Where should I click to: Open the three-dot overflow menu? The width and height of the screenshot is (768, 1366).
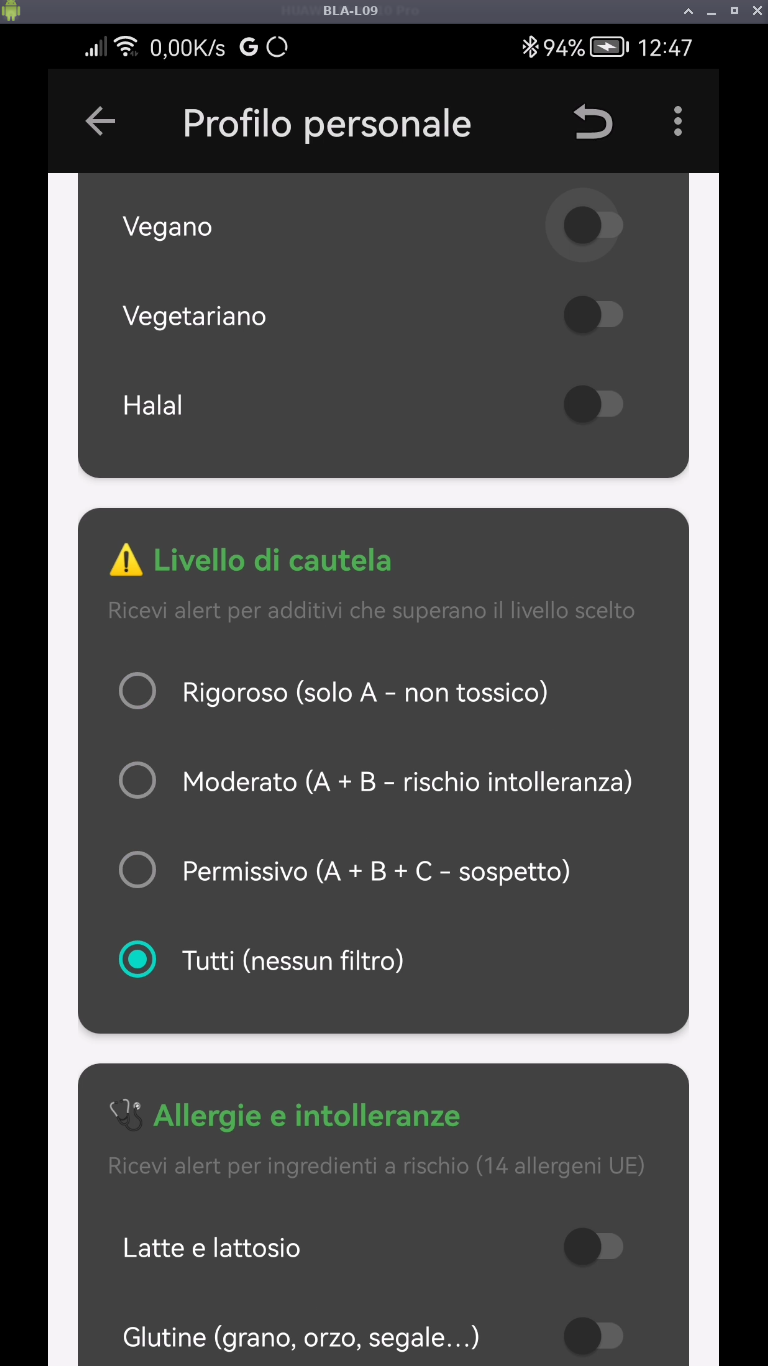coord(677,121)
